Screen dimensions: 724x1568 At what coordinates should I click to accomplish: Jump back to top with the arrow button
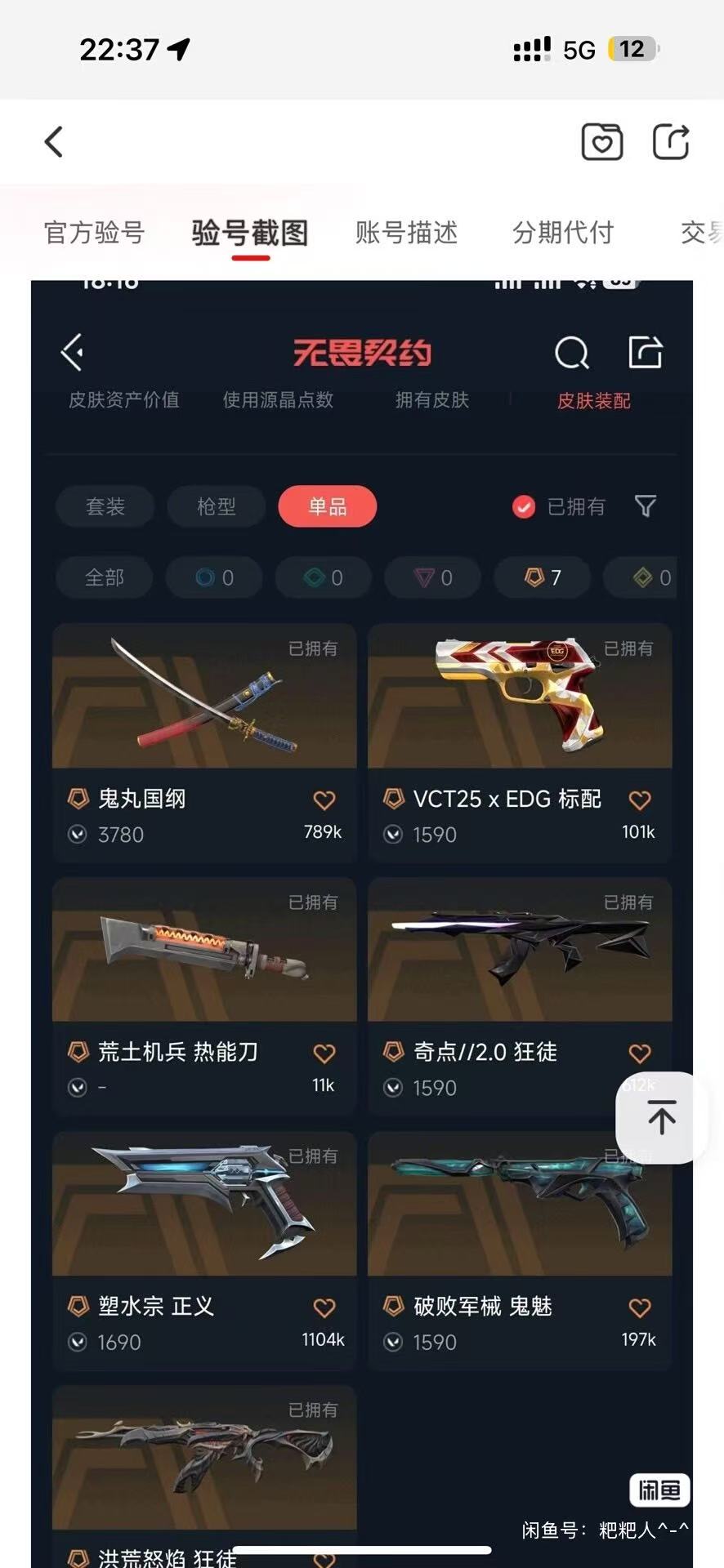[x=661, y=1117]
